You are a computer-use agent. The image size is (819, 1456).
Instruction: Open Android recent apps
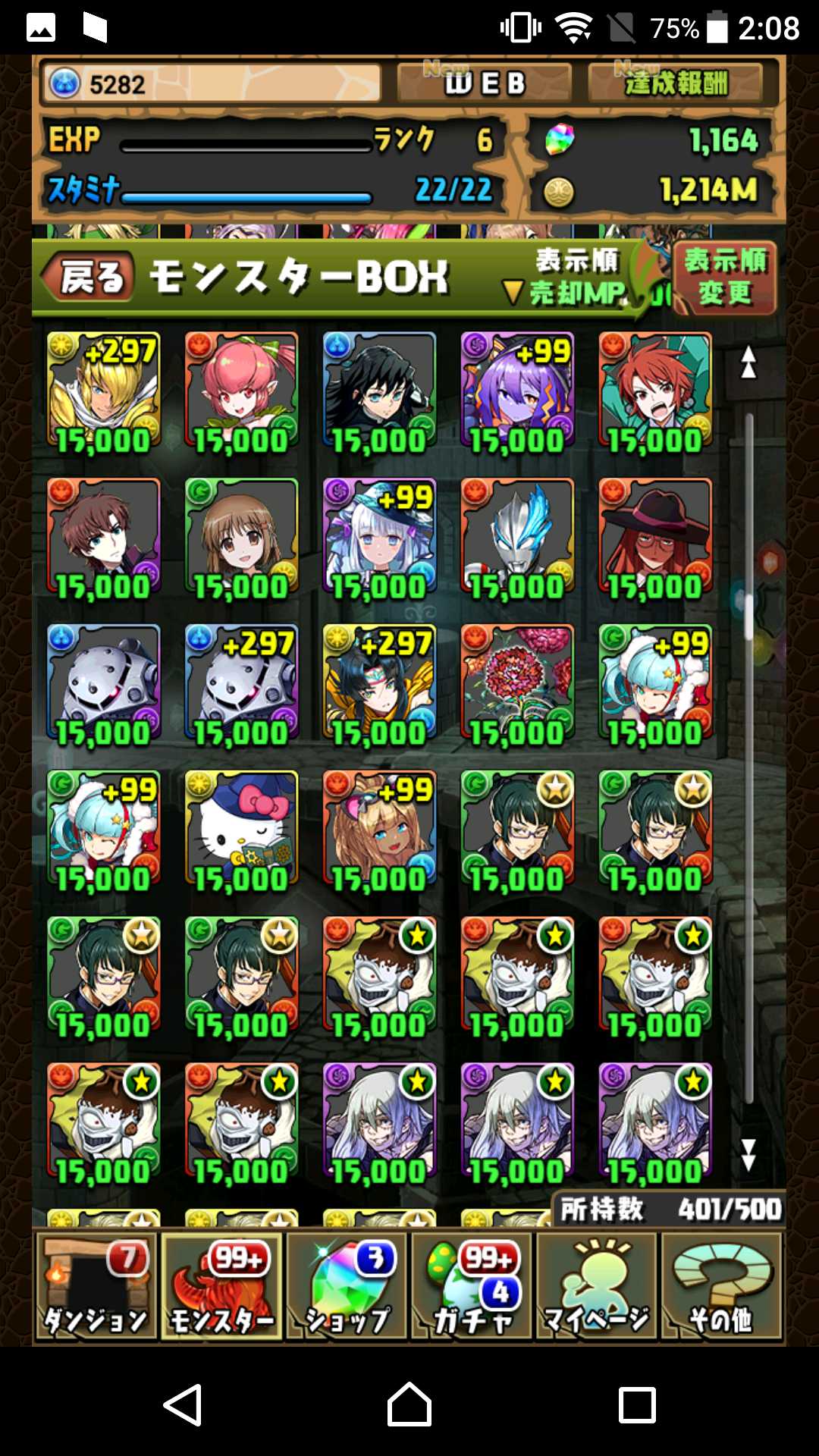tap(637, 1404)
